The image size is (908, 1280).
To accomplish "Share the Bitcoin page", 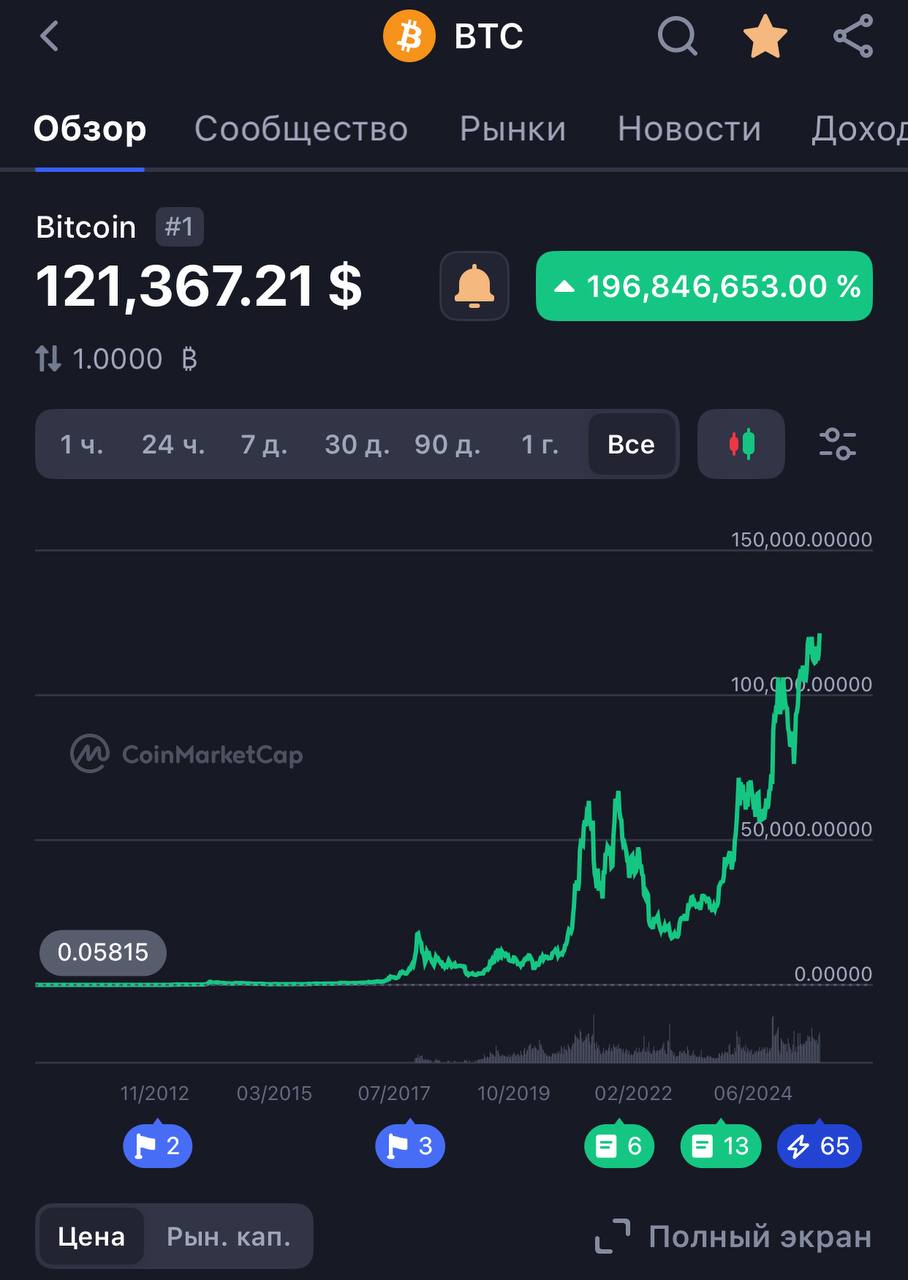I will coord(853,37).
